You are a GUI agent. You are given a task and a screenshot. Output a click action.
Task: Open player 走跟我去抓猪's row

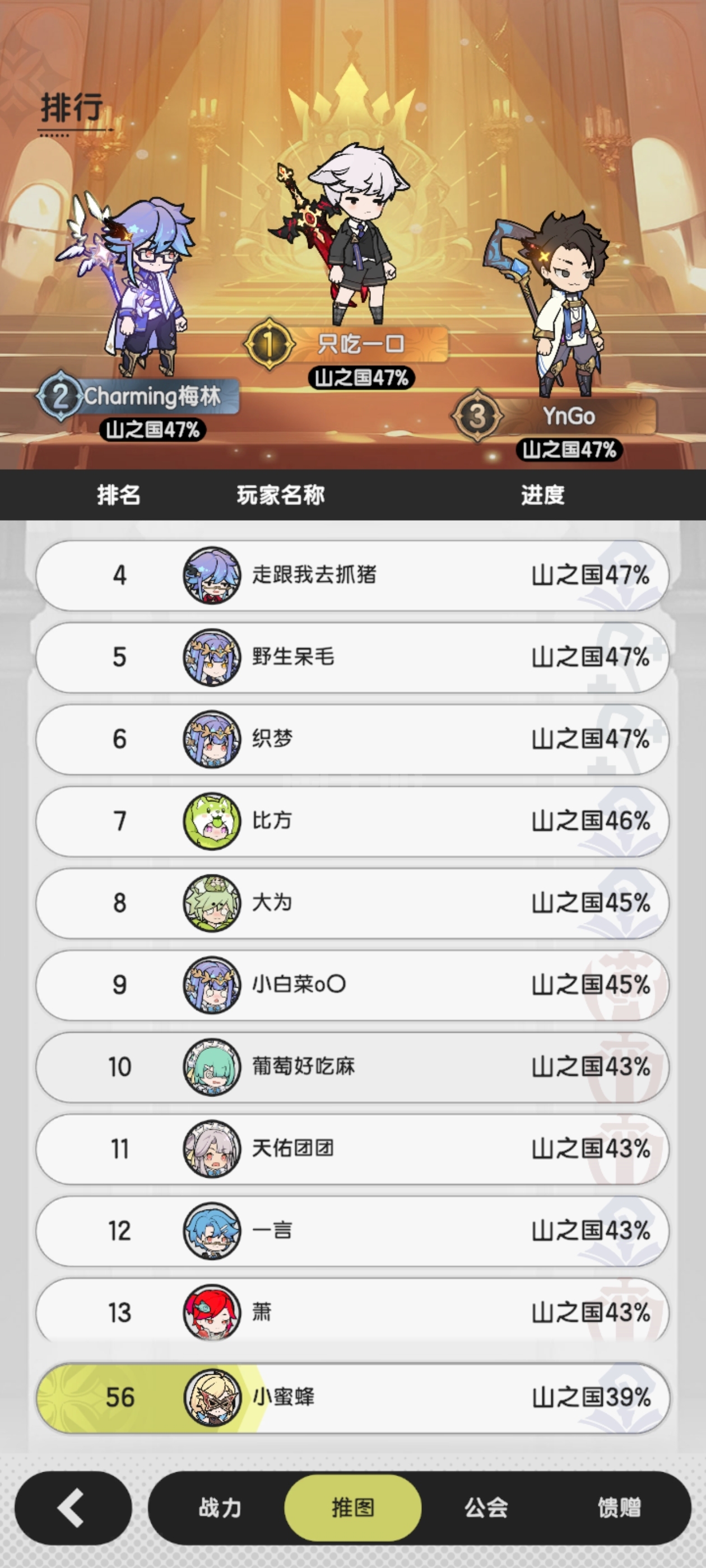[x=352, y=575]
